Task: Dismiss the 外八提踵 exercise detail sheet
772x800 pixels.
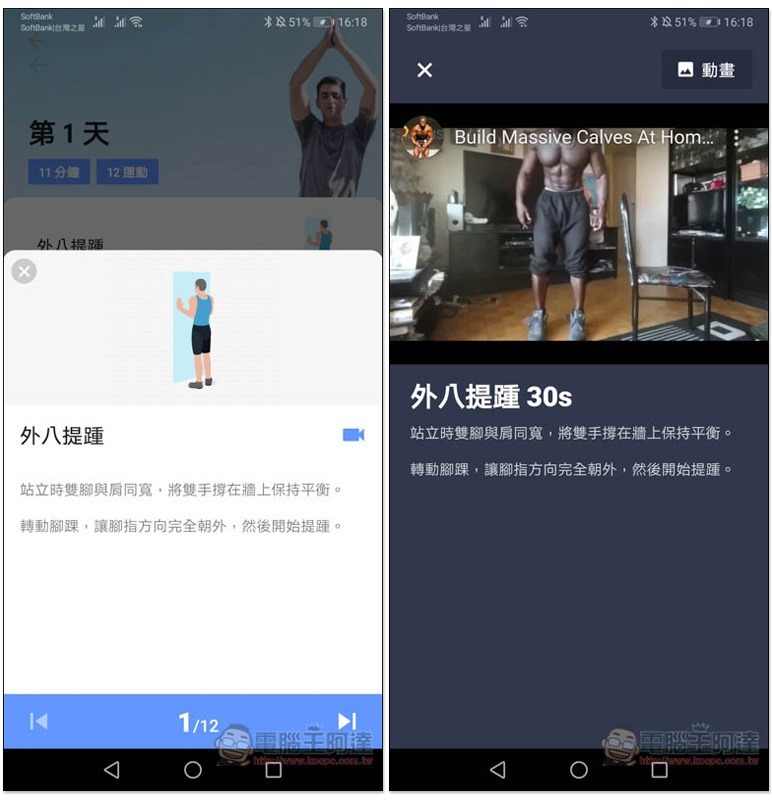Action: (24, 271)
